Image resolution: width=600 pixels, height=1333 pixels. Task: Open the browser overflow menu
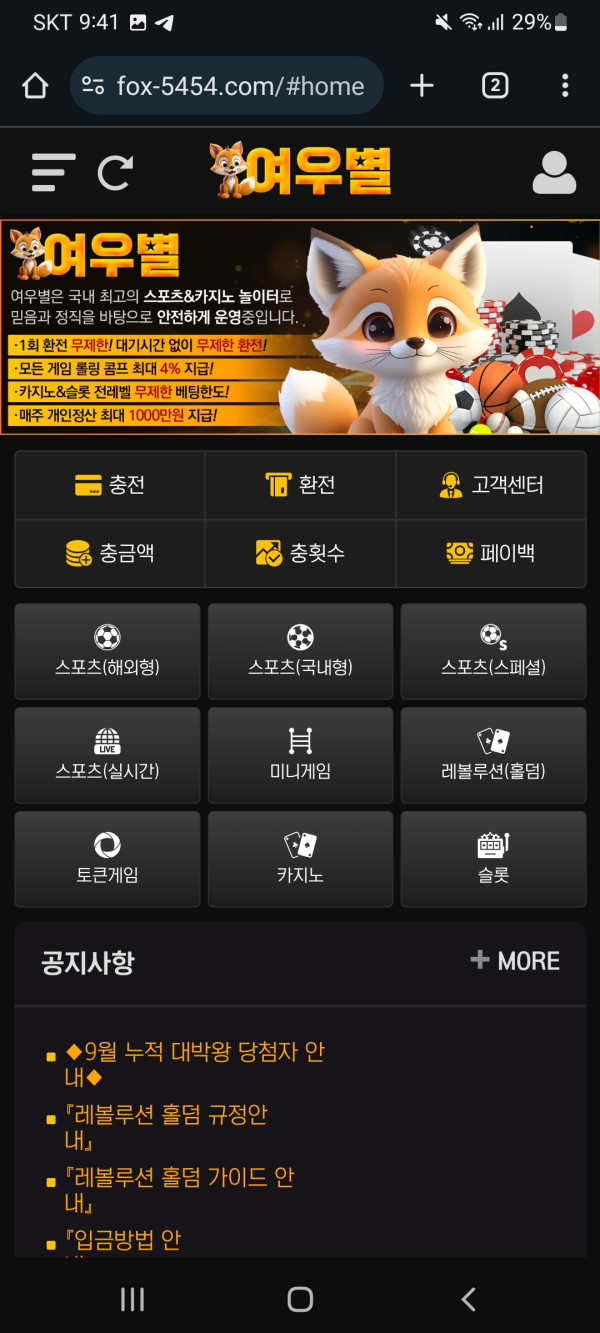pos(566,86)
